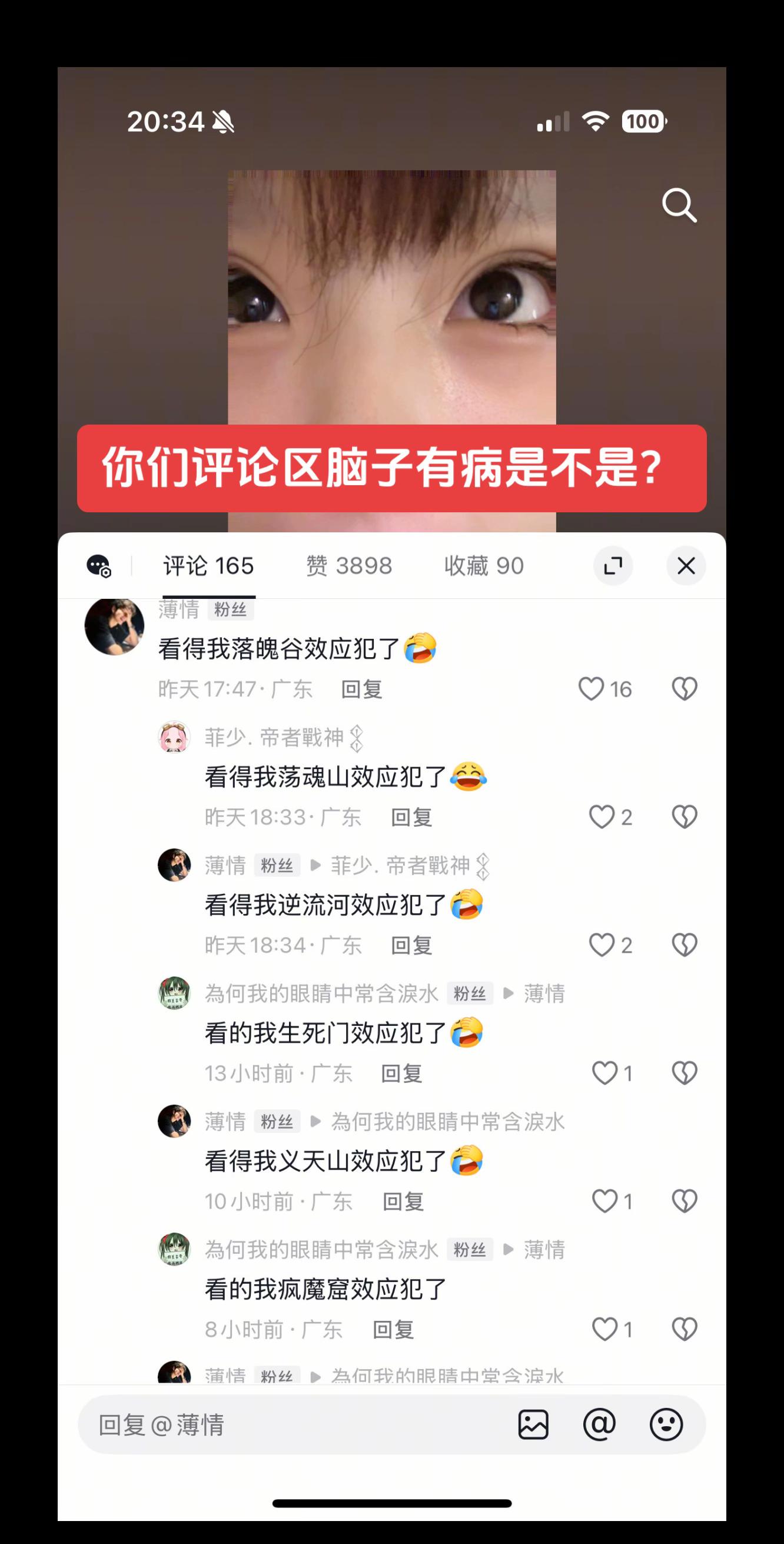Open comment settings bubble icon
Viewport: 784px width, 1544px height.
(99, 566)
